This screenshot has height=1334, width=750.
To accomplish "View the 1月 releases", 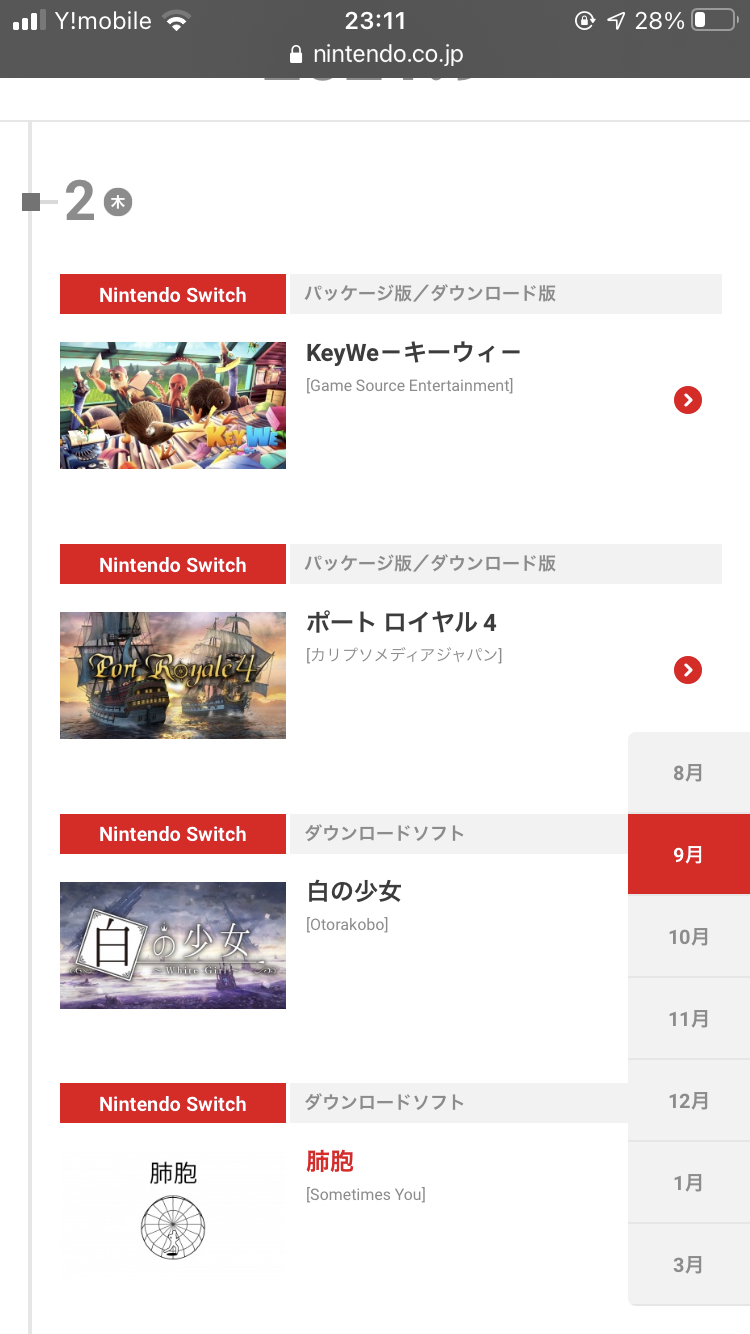I will pyautogui.click(x=689, y=1182).
